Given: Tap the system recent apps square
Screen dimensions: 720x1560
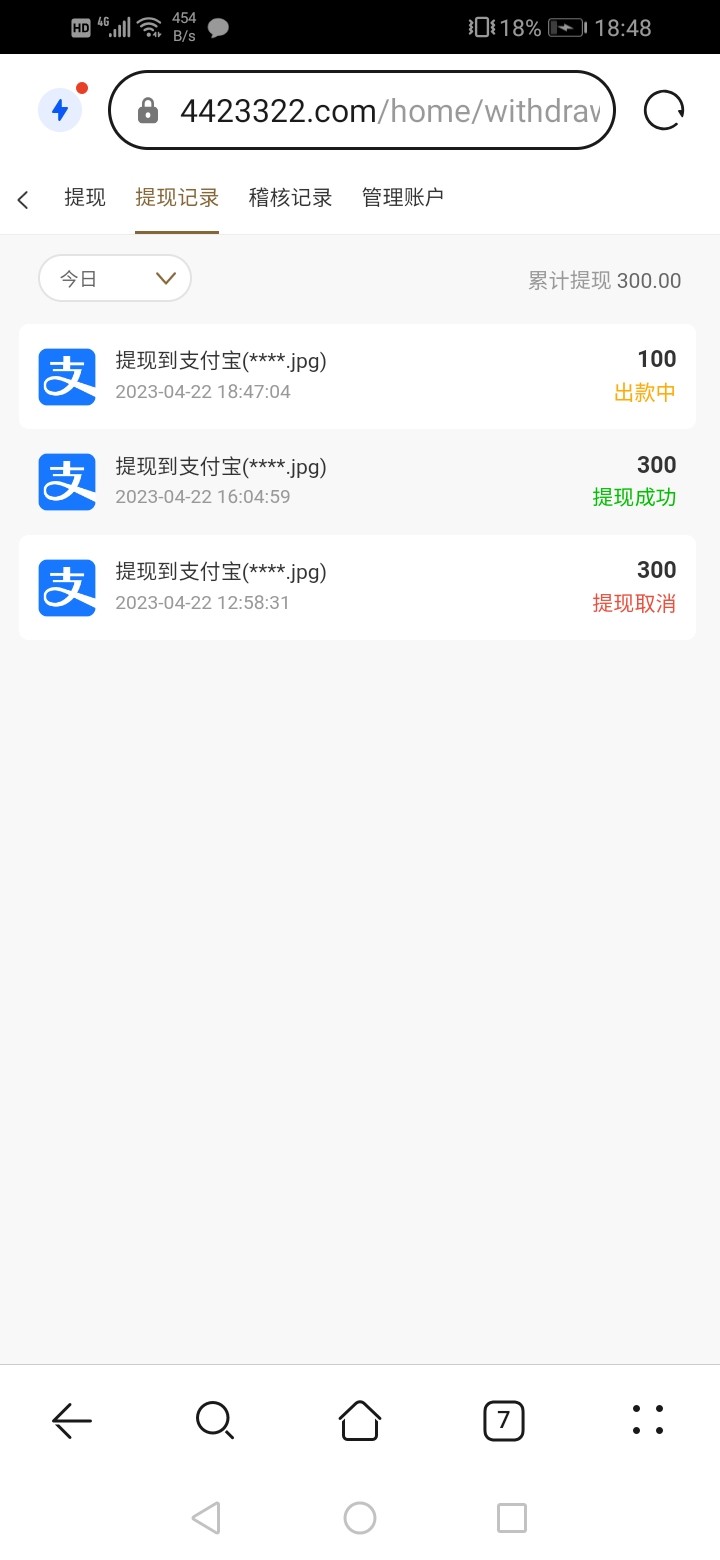Looking at the screenshot, I should (x=511, y=1518).
